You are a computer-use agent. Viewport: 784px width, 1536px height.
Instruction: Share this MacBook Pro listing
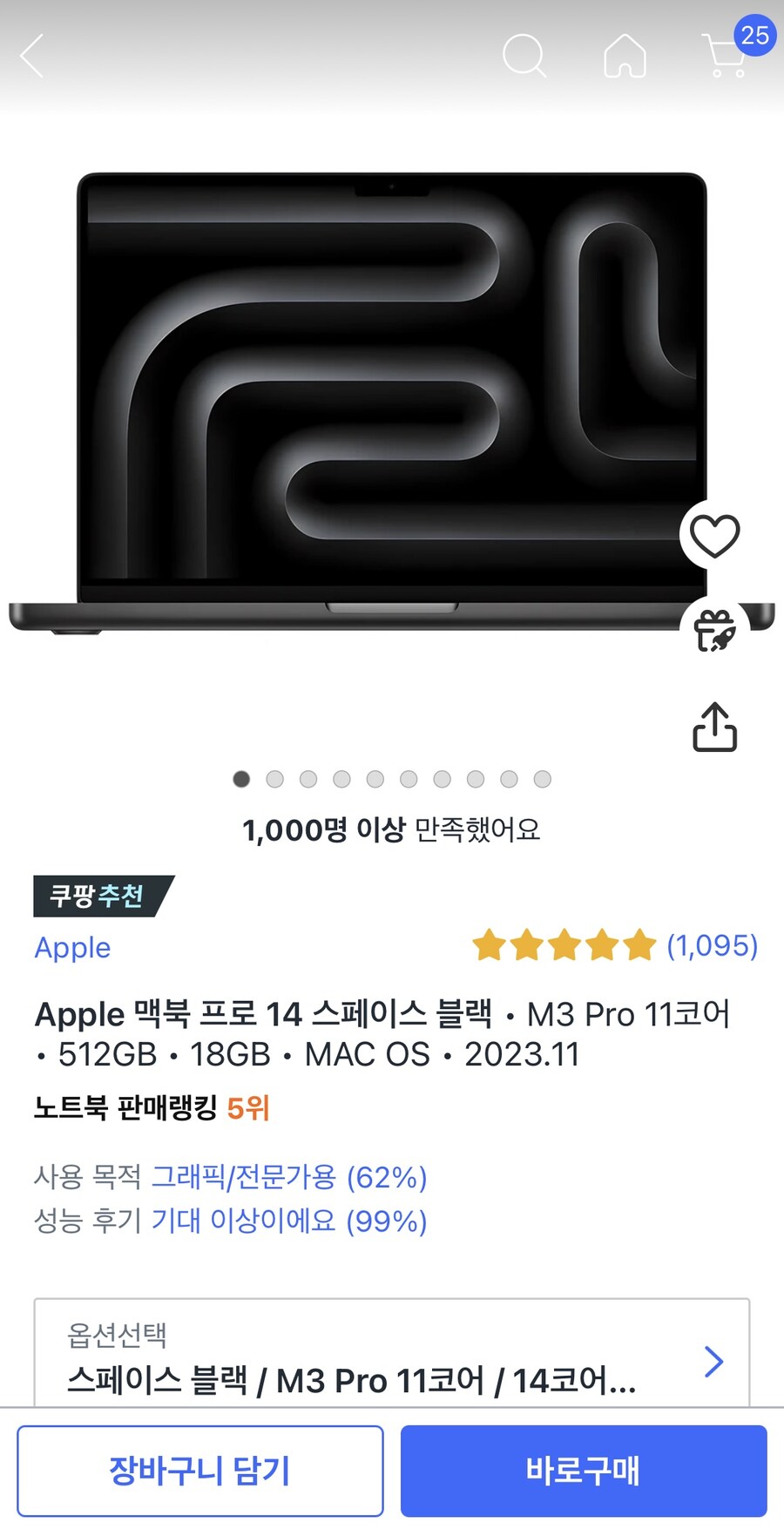(x=714, y=727)
